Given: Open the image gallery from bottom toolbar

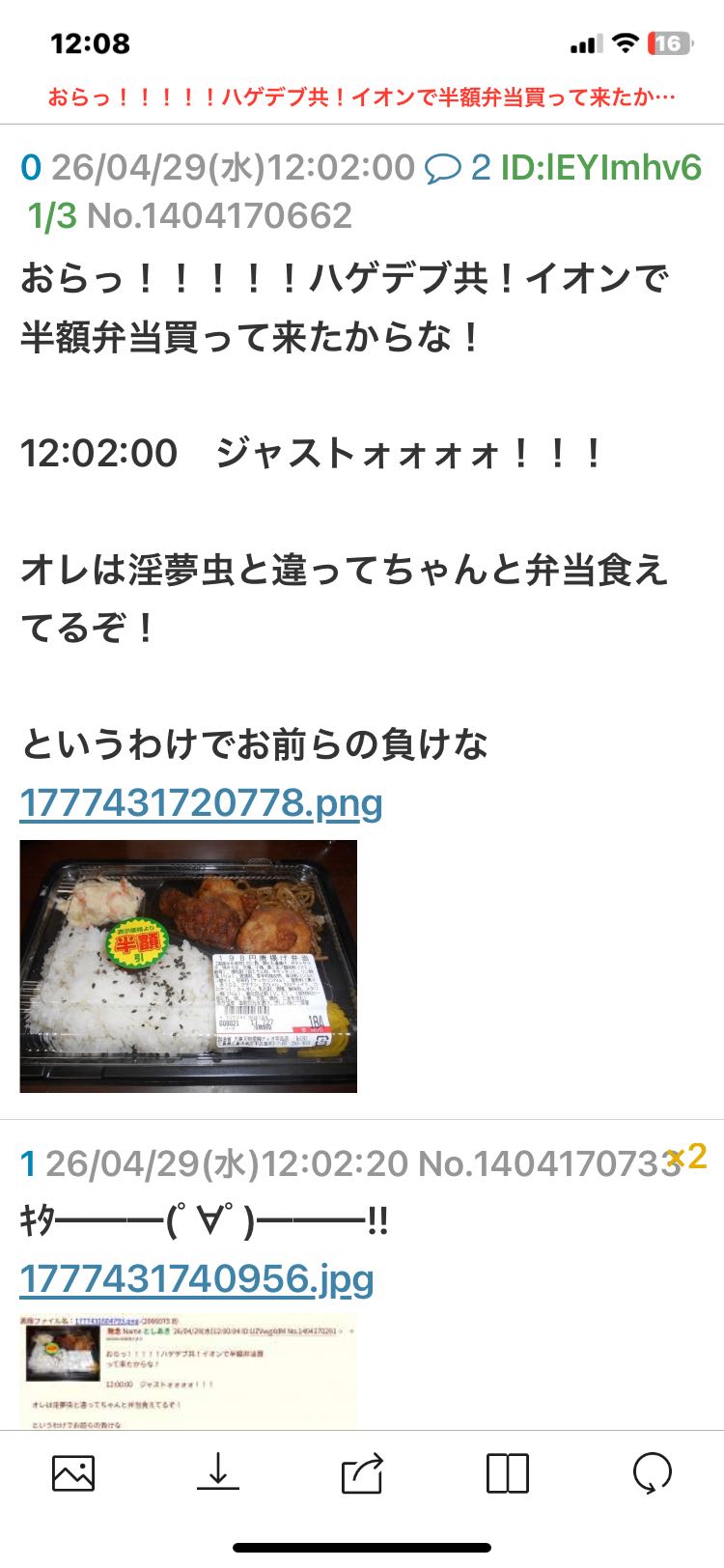Looking at the screenshot, I should (x=73, y=1473).
